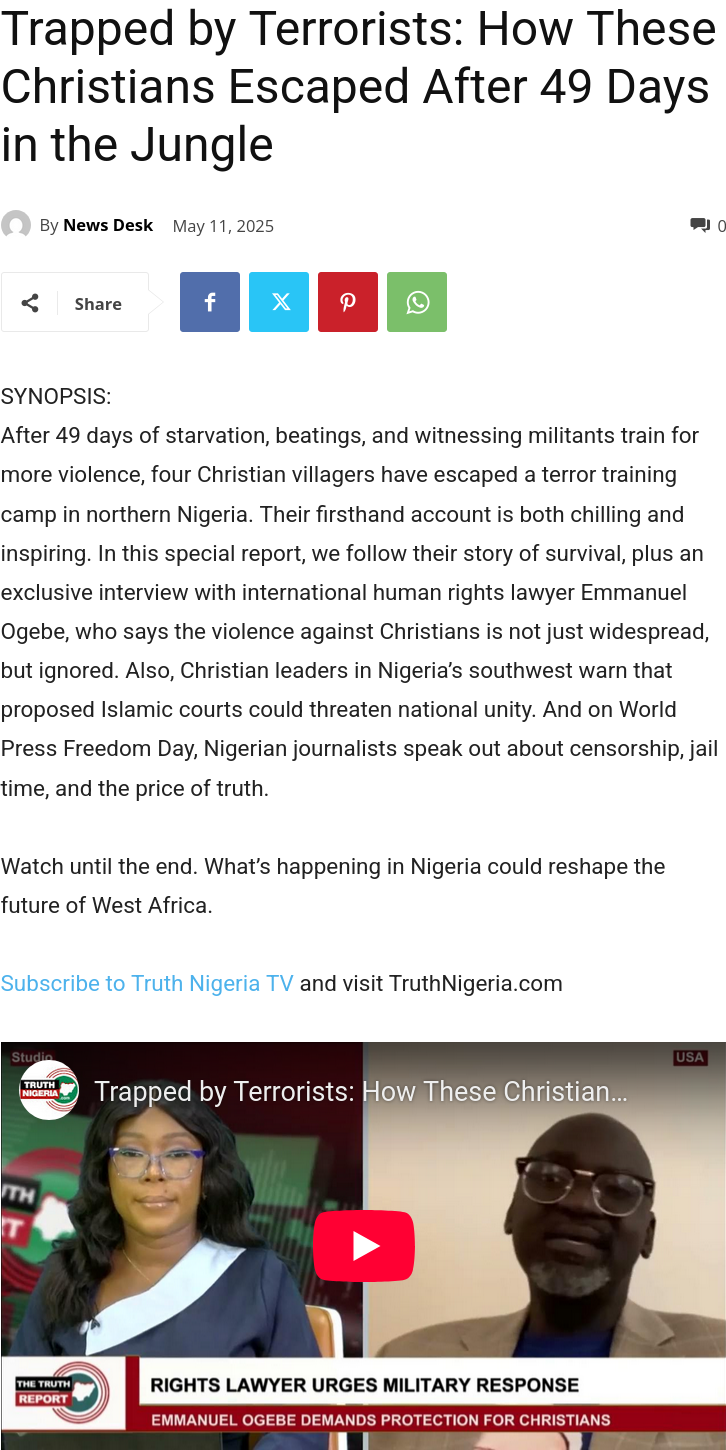Open the Truth Nigeria channel avatar
Image resolution: width=726 pixels, height=1450 pixels.
(49, 1090)
